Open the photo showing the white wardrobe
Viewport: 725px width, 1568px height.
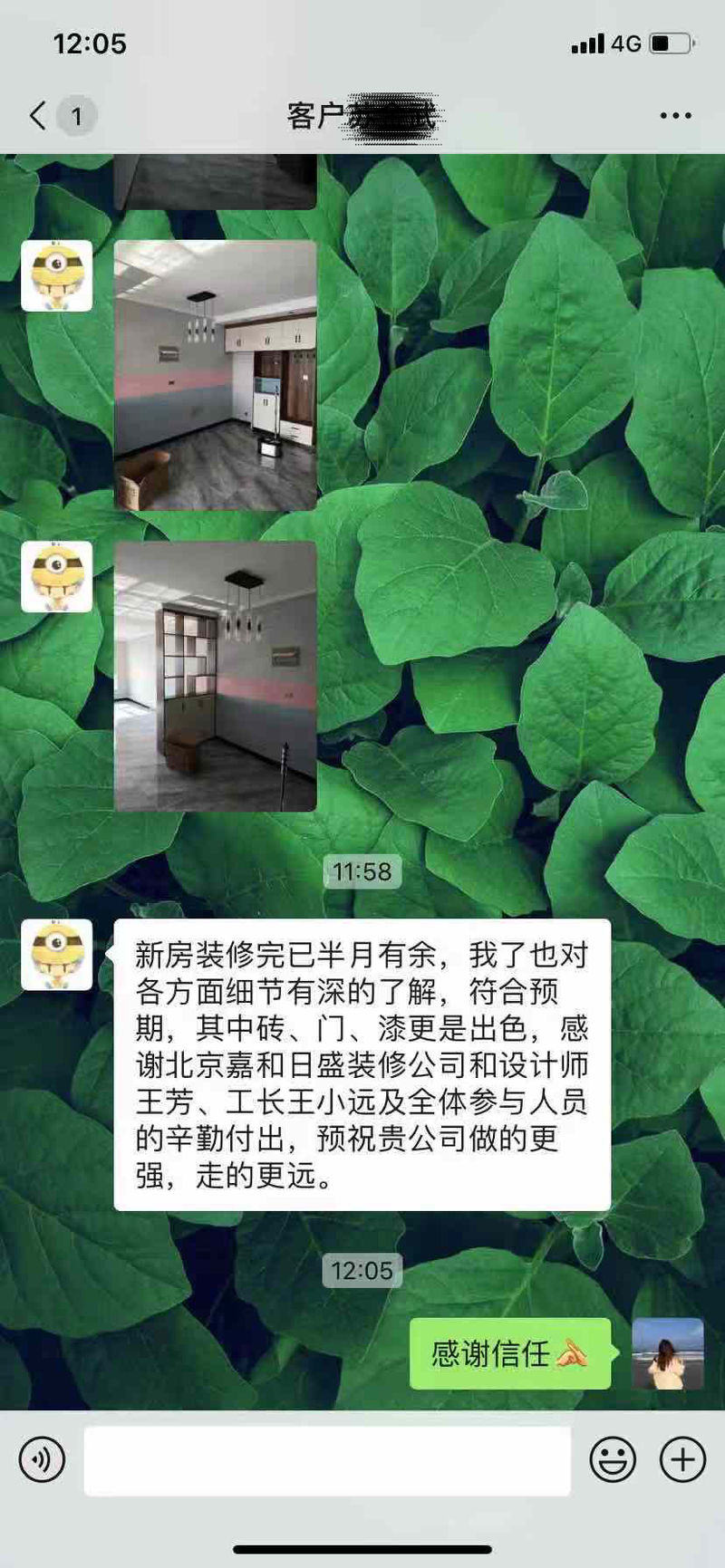tap(215, 375)
